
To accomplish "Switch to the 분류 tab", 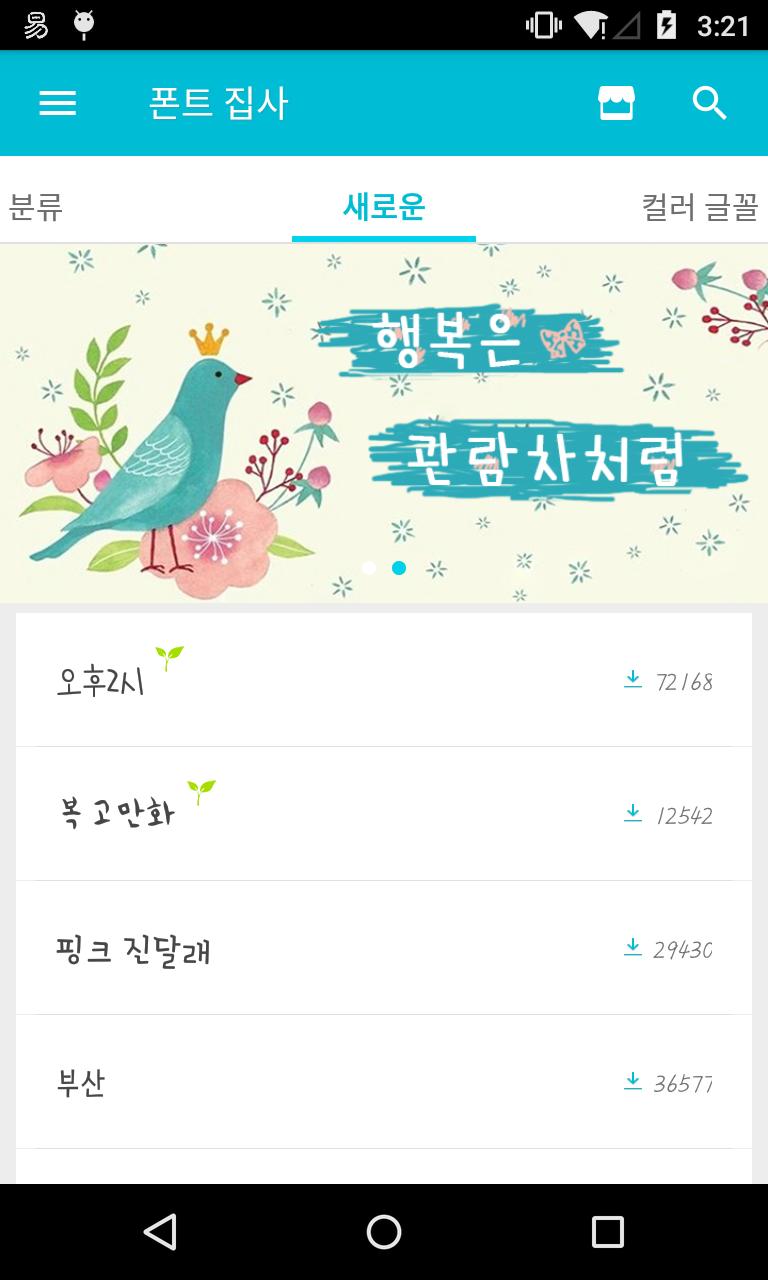I will [x=36, y=207].
